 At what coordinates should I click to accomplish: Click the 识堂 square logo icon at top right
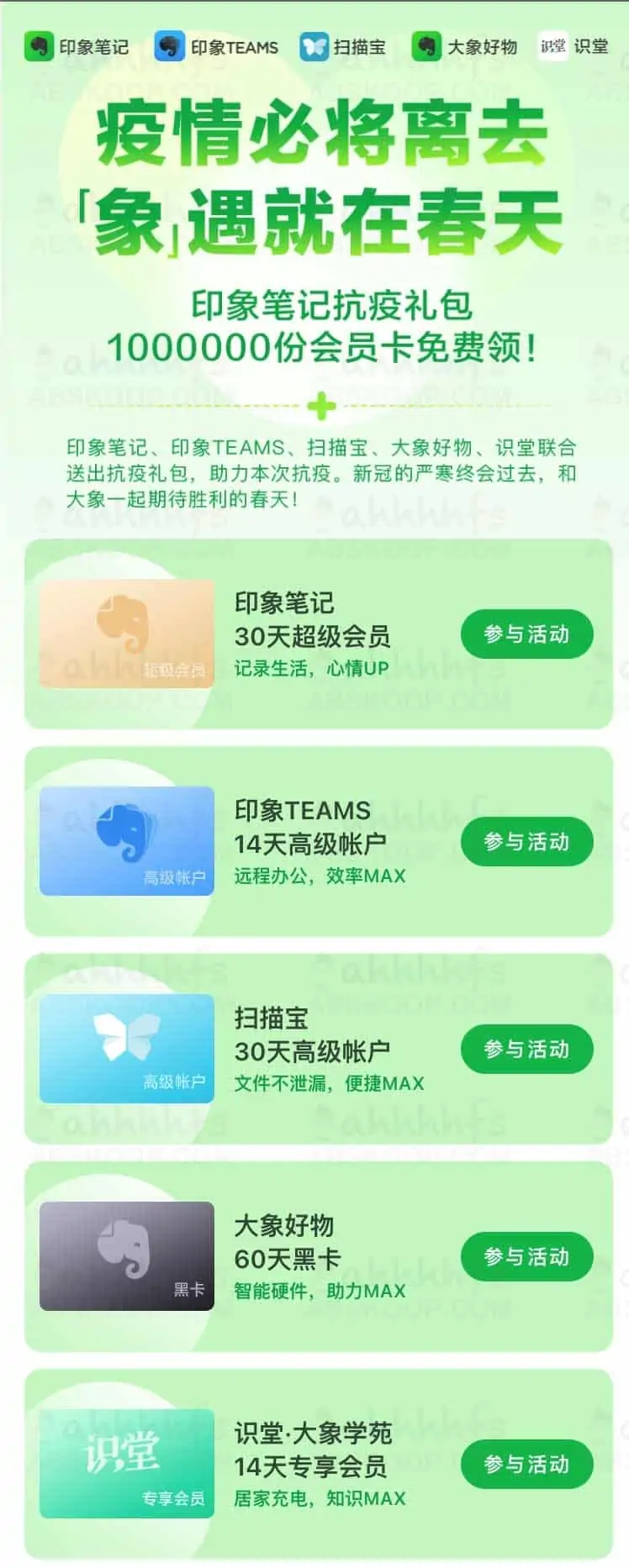[x=553, y=46]
